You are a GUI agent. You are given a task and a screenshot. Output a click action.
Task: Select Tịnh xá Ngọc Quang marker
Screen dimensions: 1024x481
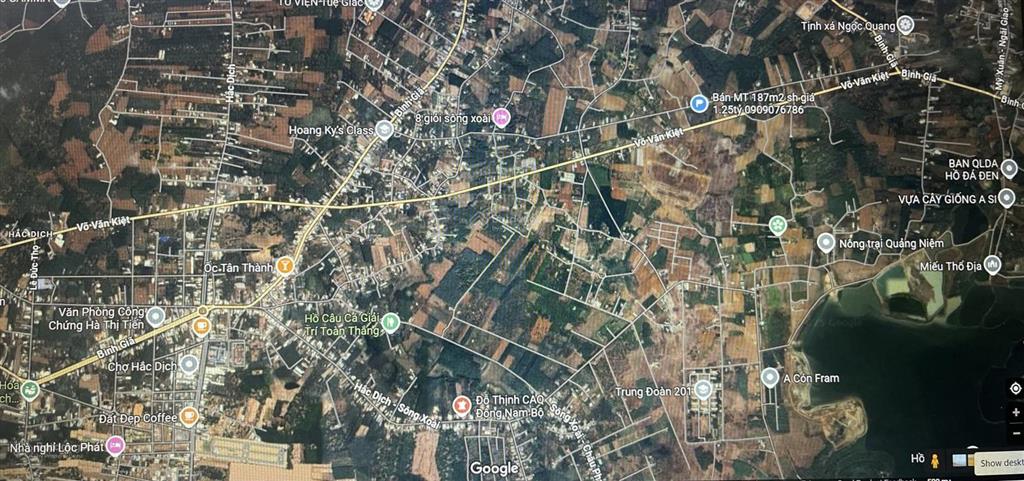pyautogui.click(x=906, y=25)
